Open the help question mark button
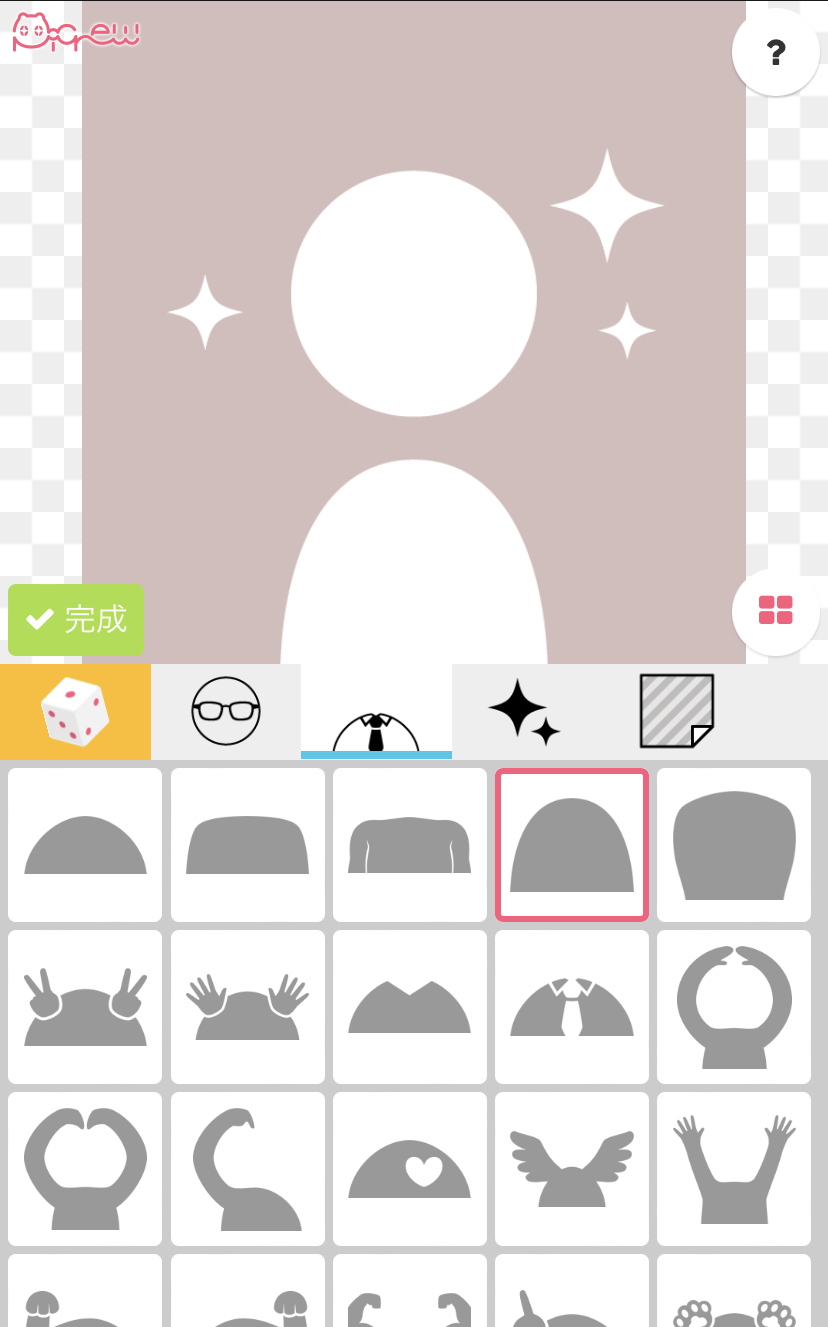The width and height of the screenshot is (828, 1327). click(775, 52)
